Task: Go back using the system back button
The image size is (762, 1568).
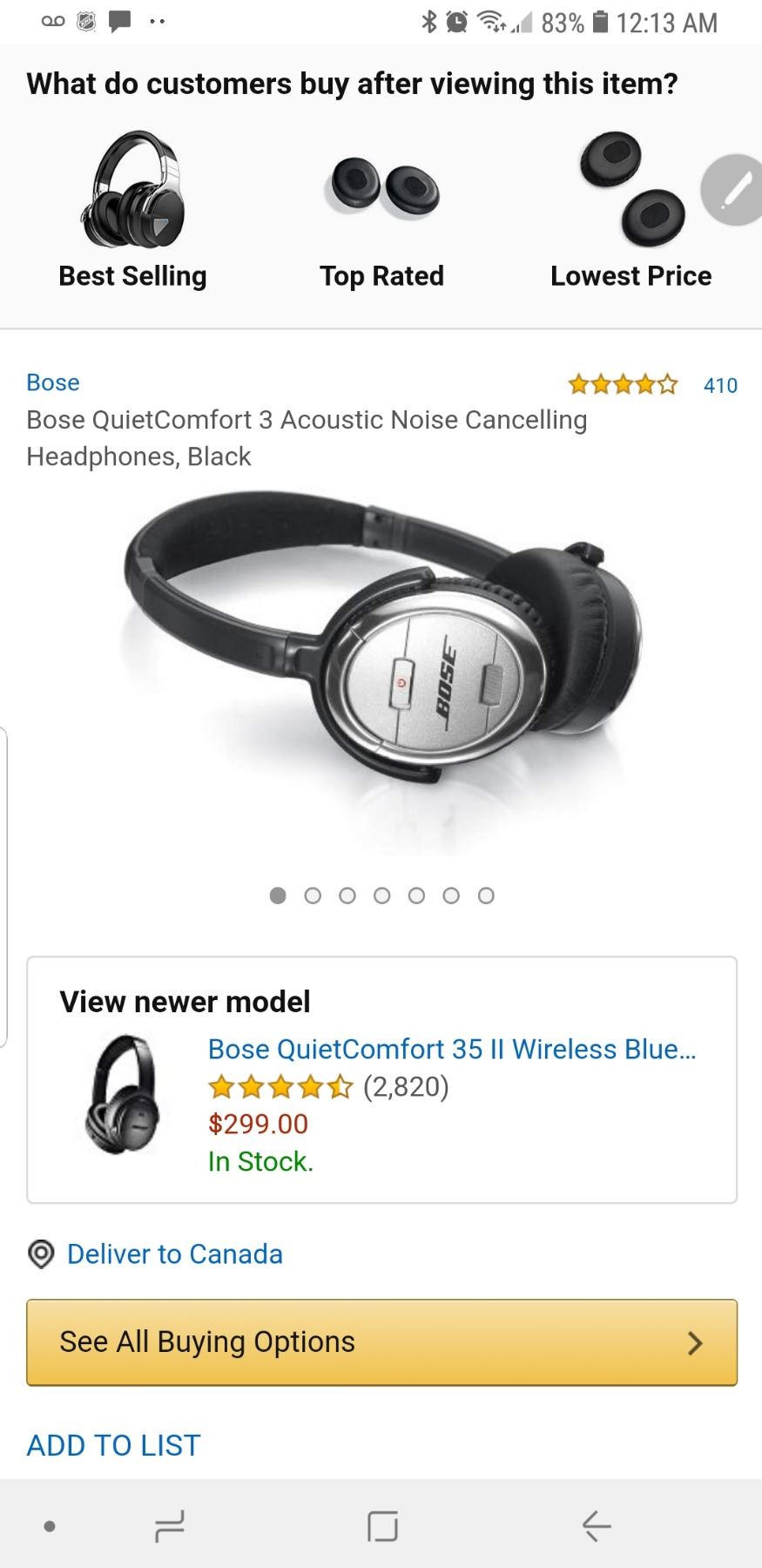Action: 597,1526
